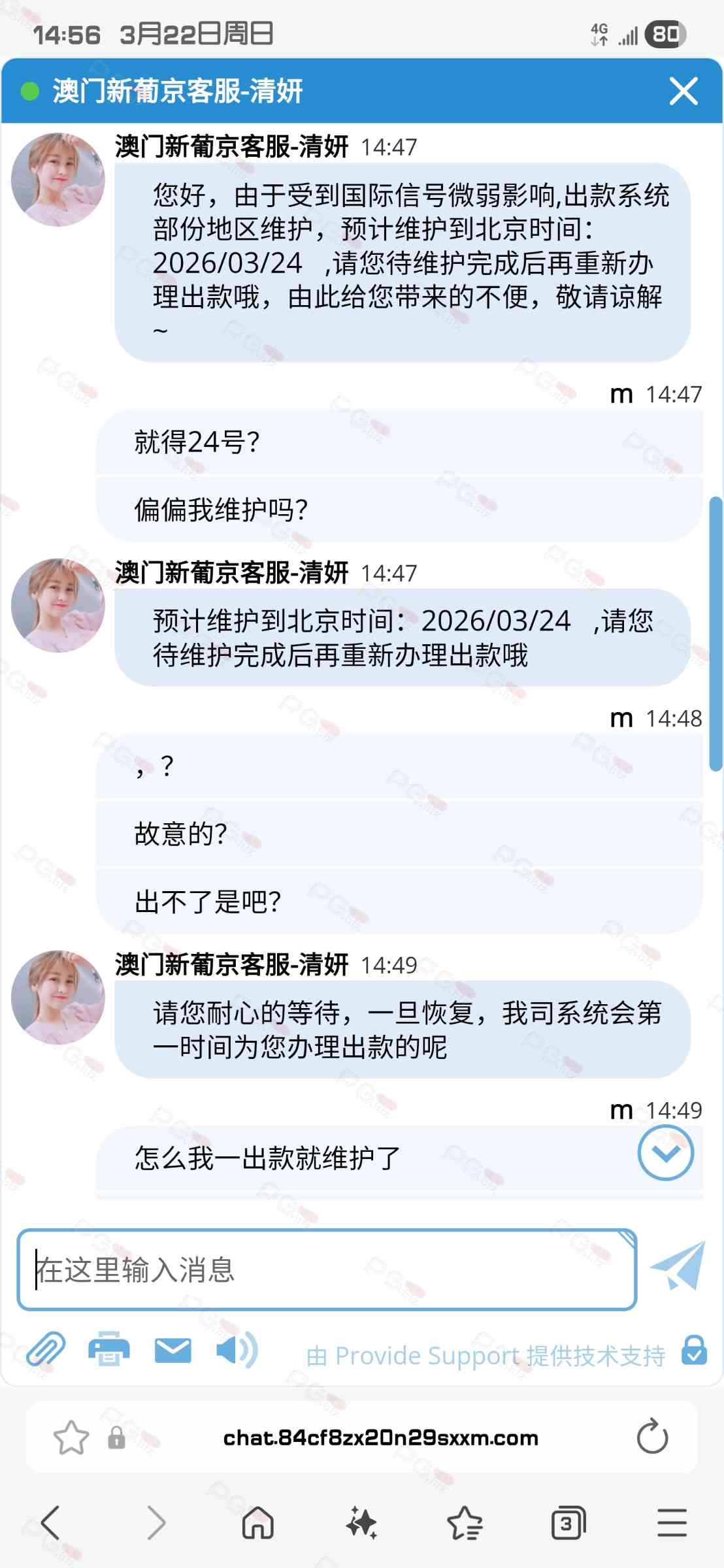Open the browser hamburger menu
The height and width of the screenshot is (1568, 724).
point(672,1523)
